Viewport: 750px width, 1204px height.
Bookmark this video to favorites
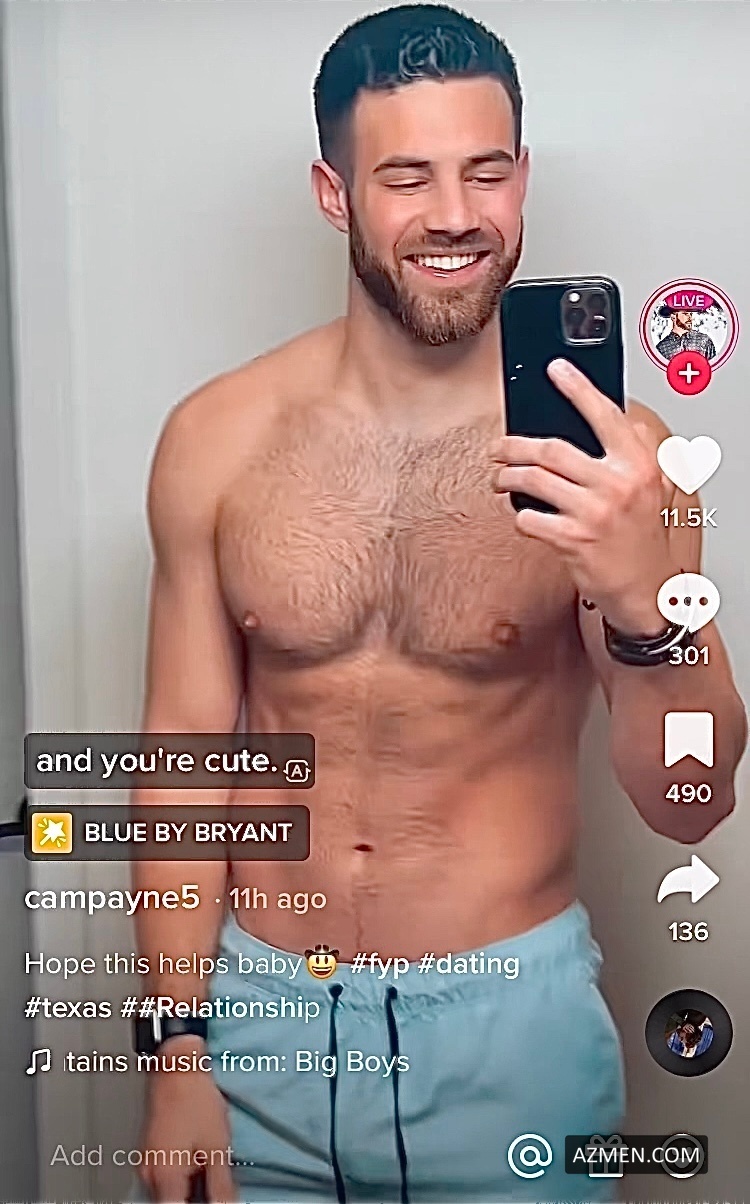pyautogui.click(x=688, y=741)
